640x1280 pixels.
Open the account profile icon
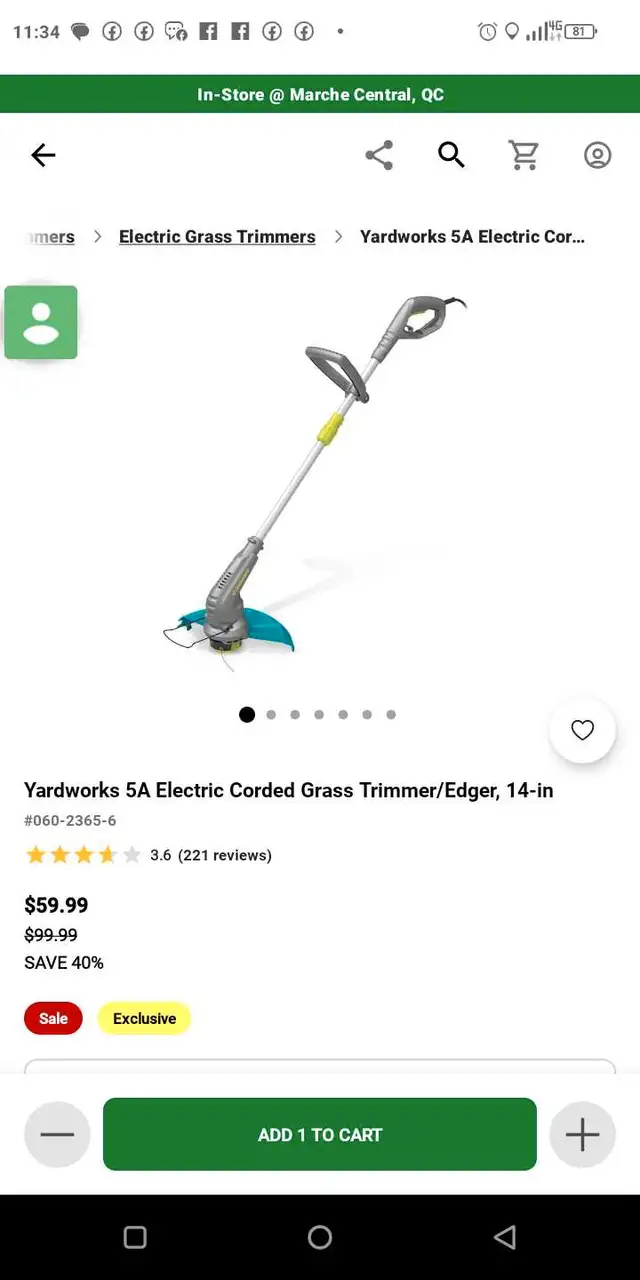tap(597, 155)
